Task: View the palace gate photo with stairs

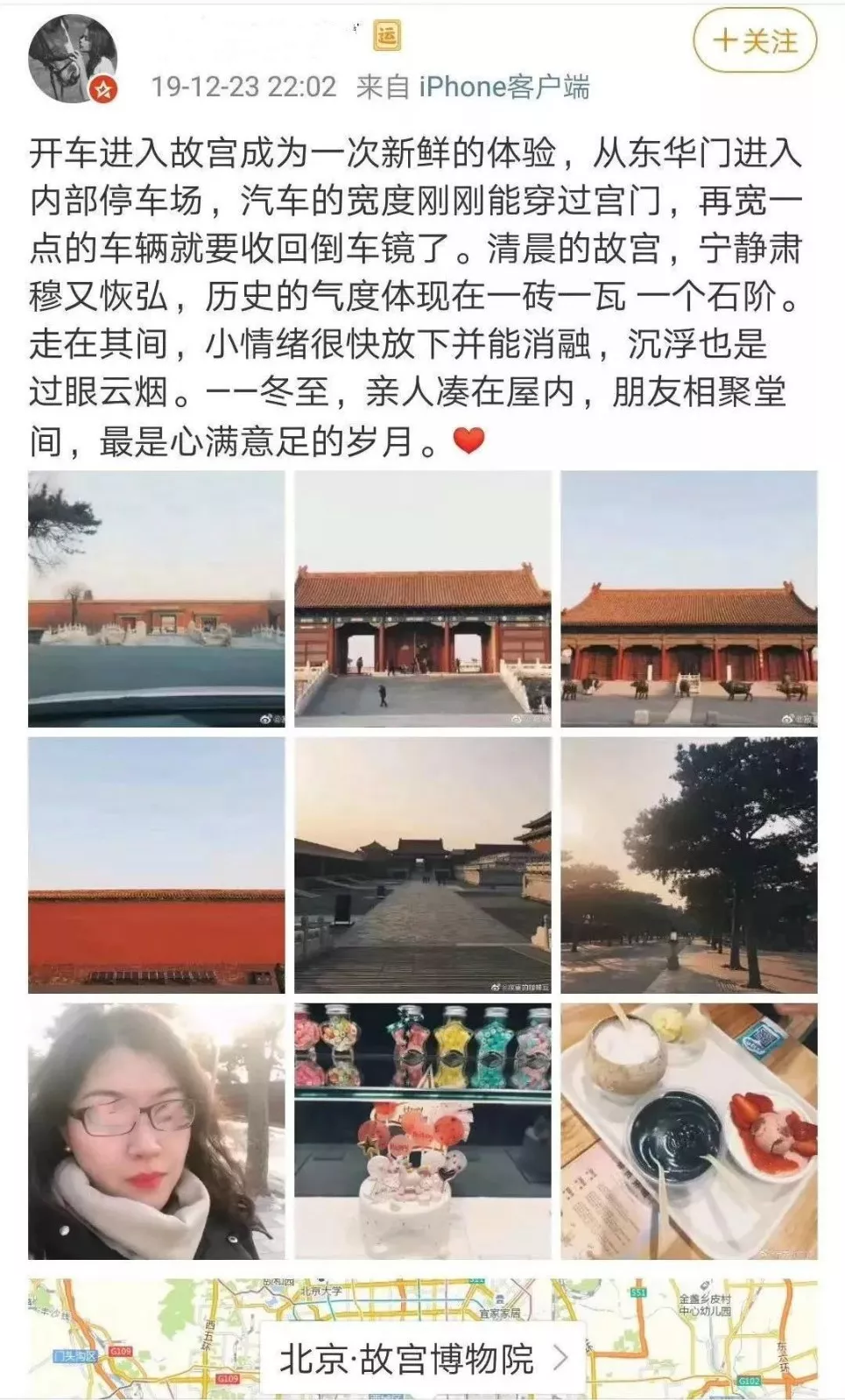Action: [423, 599]
